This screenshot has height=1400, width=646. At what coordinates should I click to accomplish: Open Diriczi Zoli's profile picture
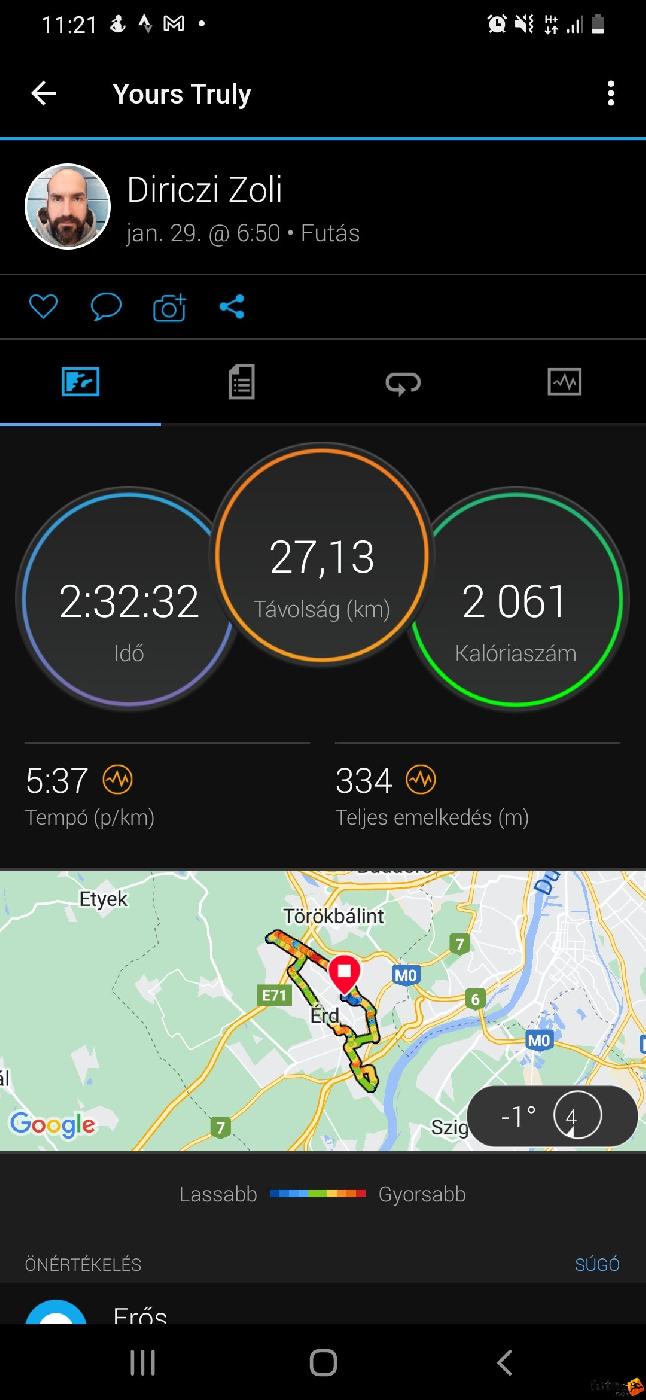(67, 207)
